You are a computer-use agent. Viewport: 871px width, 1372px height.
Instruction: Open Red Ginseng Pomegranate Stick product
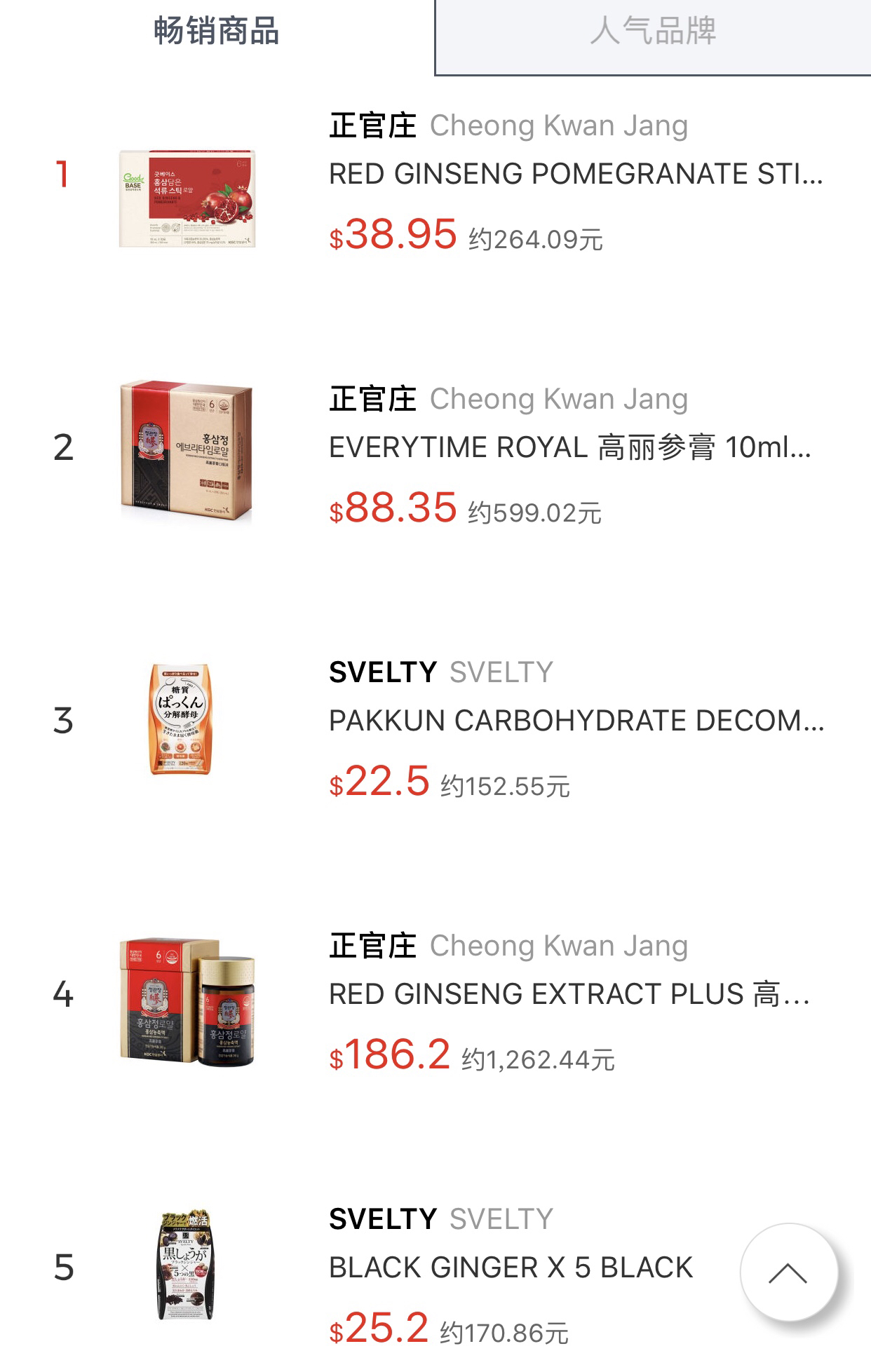[575, 174]
